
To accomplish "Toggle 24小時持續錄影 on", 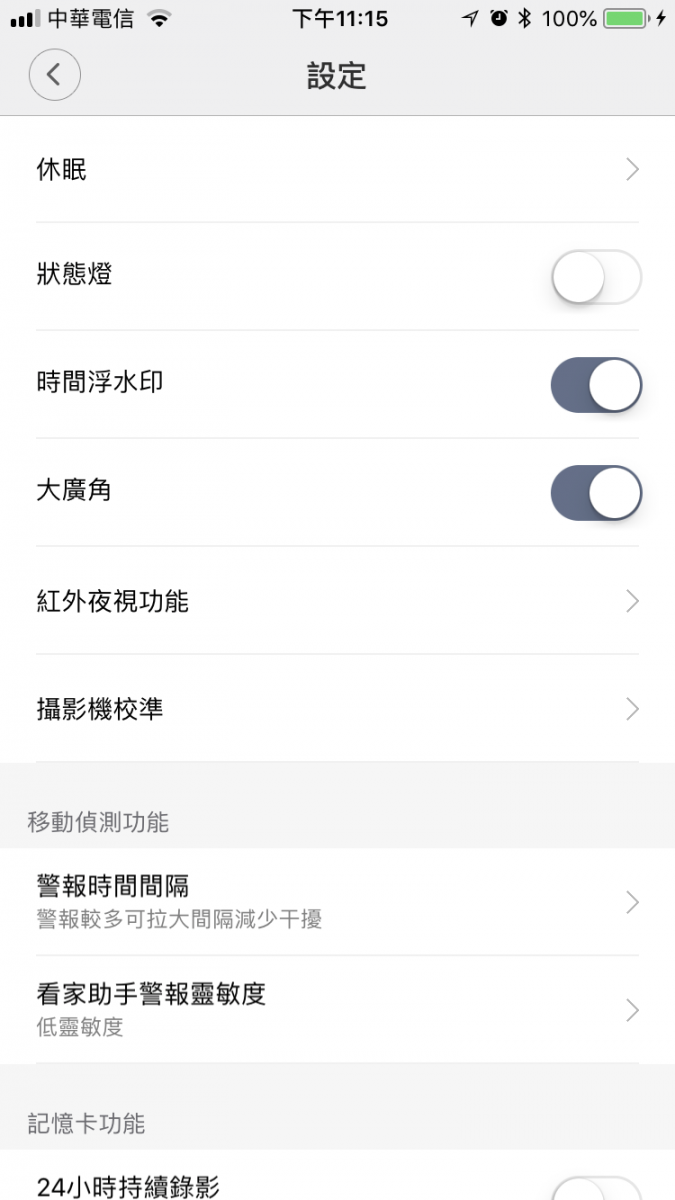I will click(x=596, y=1188).
